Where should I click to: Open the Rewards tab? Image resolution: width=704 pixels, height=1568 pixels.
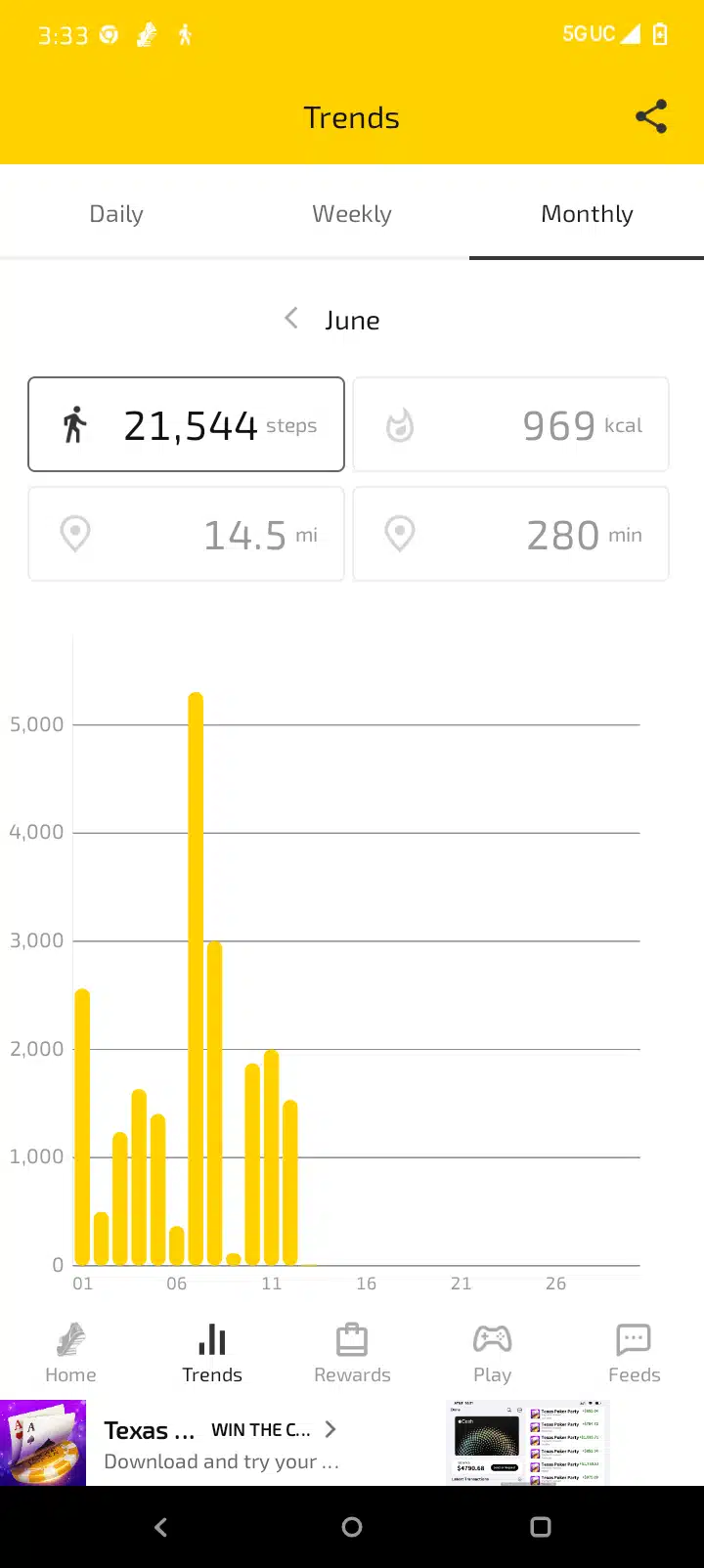352,1353
